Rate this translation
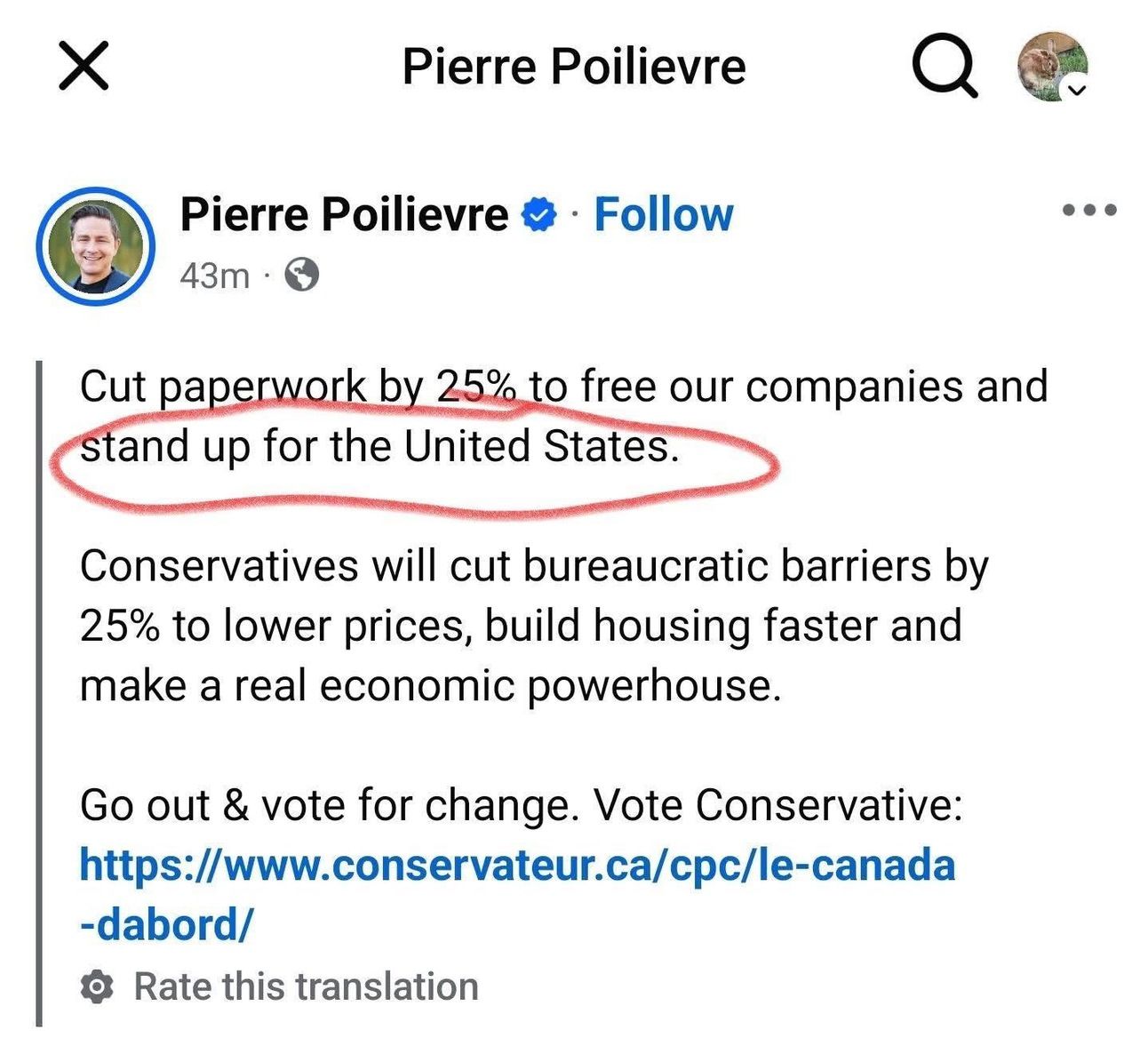This screenshot has height=1046, width=1148. (305, 986)
